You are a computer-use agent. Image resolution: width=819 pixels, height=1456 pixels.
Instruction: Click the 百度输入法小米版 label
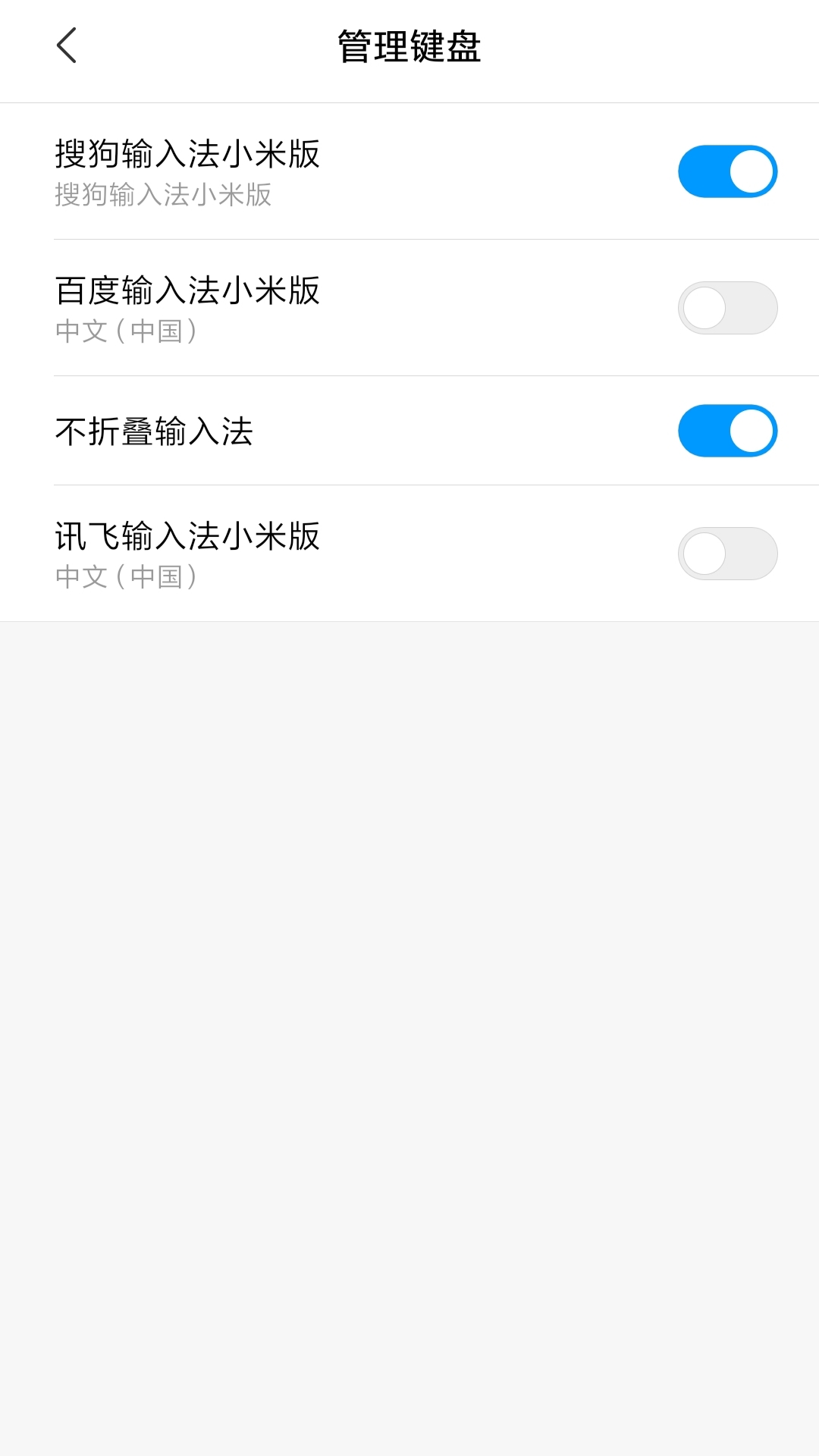click(x=187, y=291)
